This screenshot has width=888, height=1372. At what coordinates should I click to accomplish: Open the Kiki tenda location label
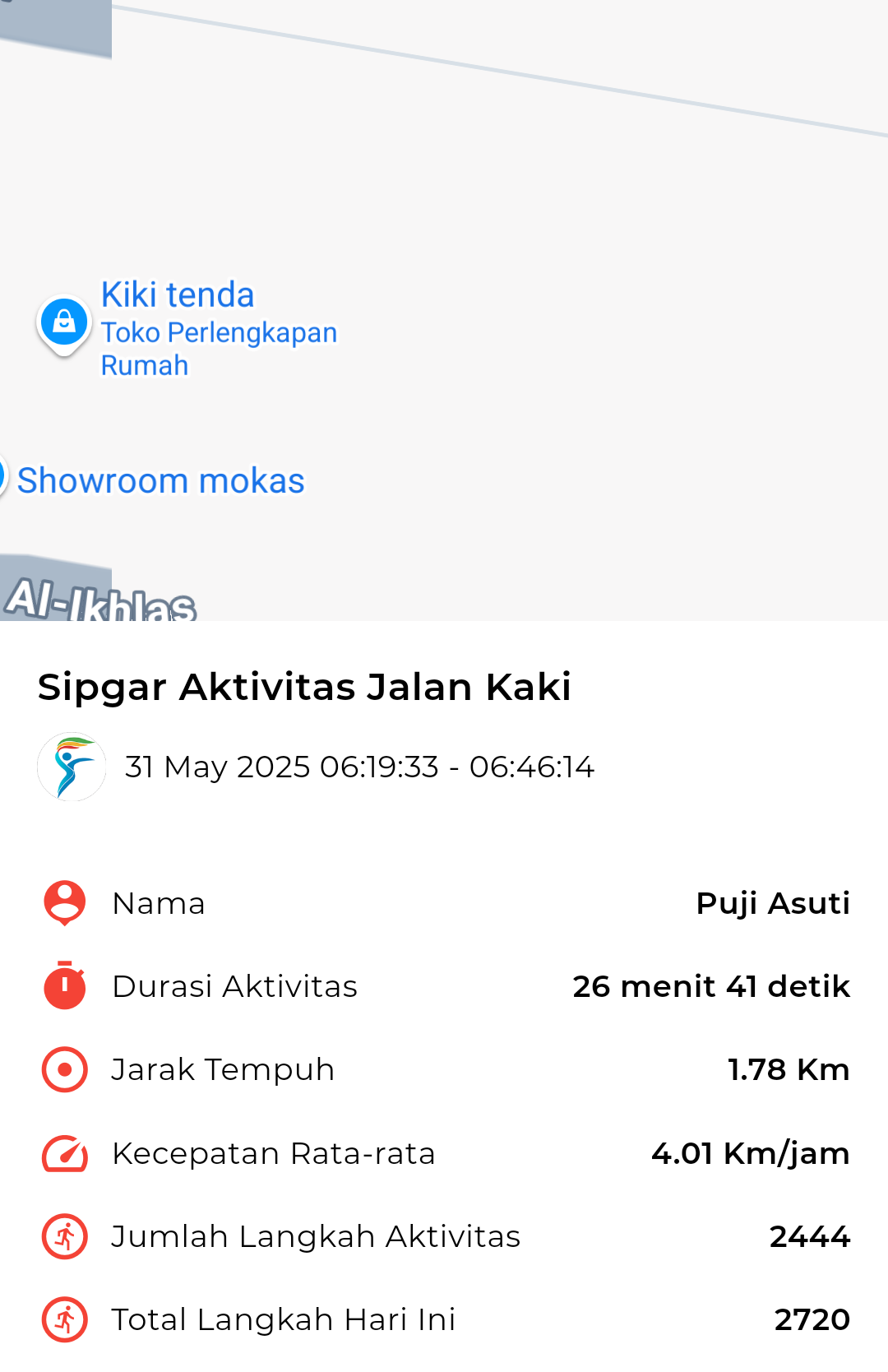(x=177, y=294)
